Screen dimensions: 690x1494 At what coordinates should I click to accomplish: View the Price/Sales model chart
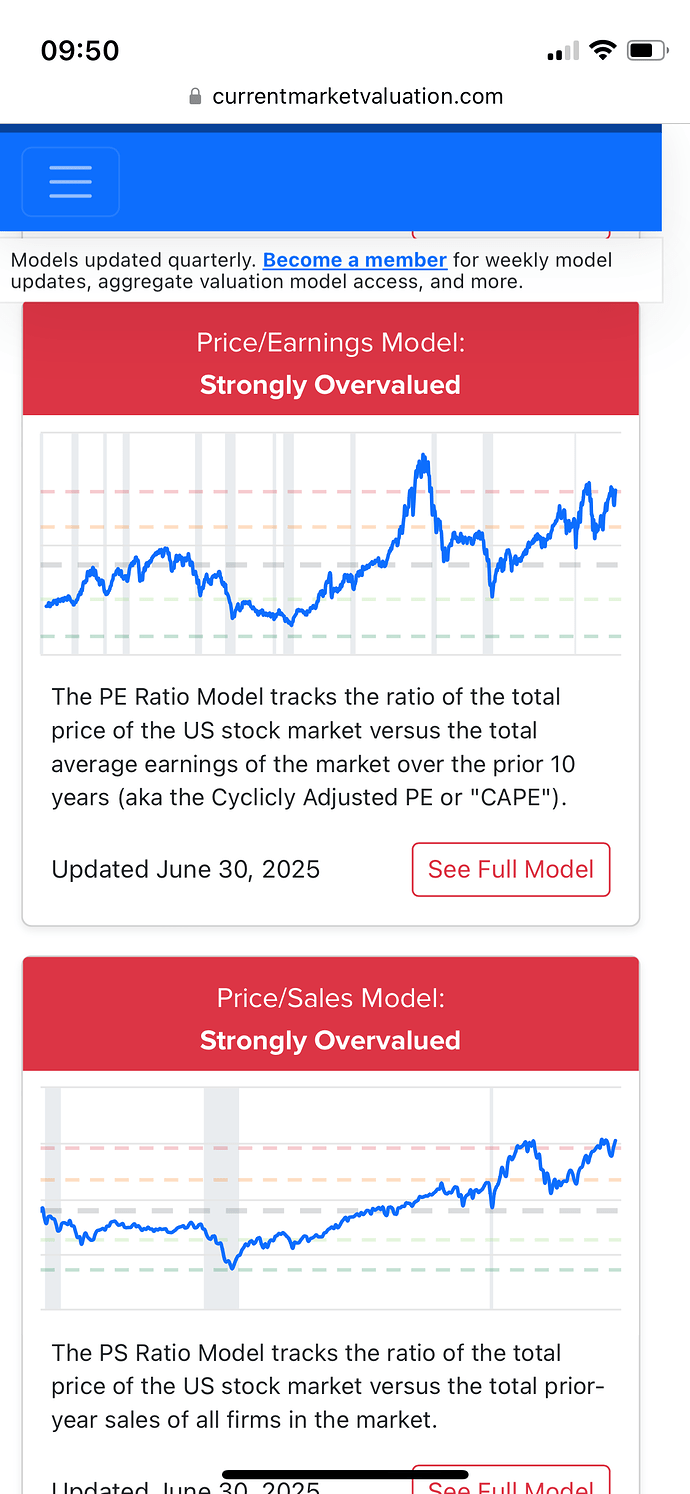pyautogui.click(x=330, y=1197)
